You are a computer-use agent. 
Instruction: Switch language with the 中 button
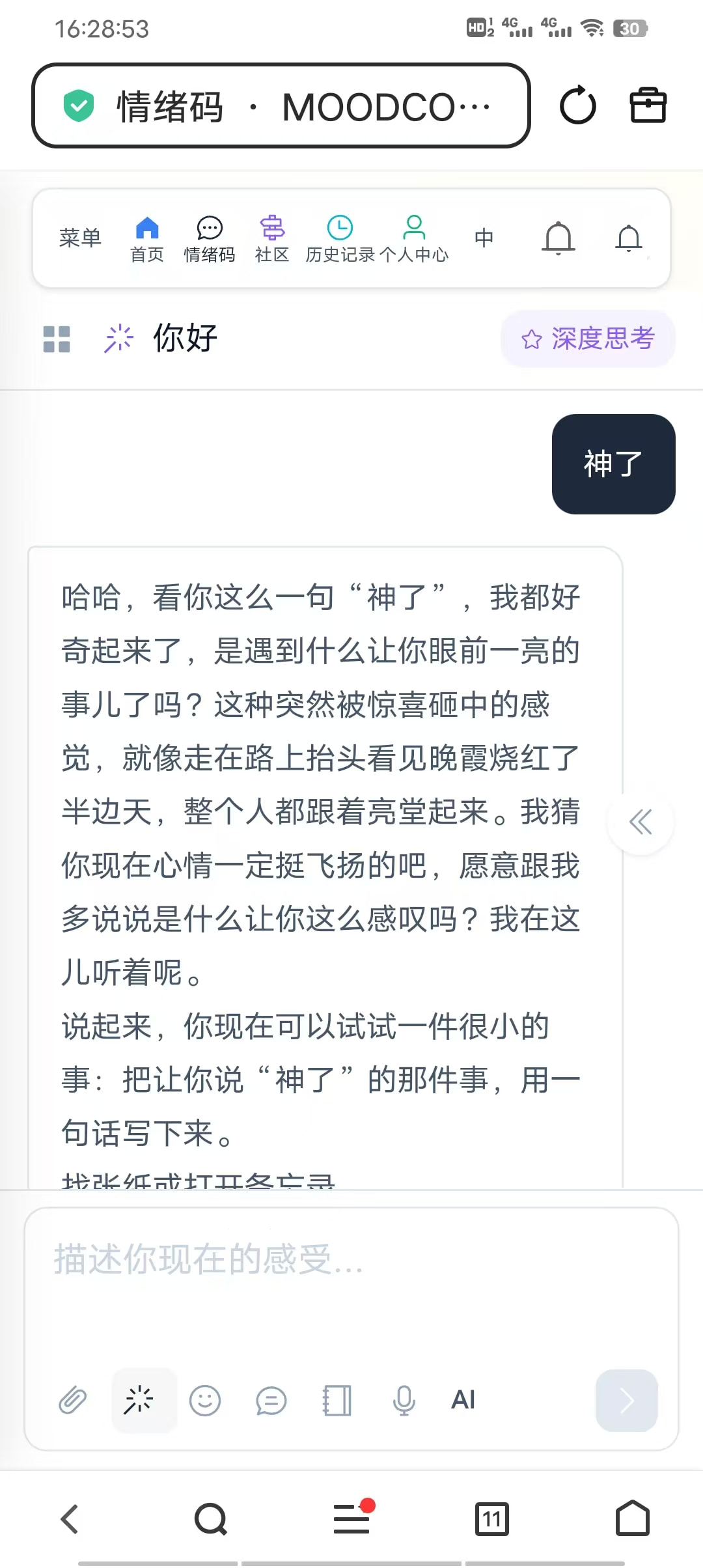tap(484, 238)
